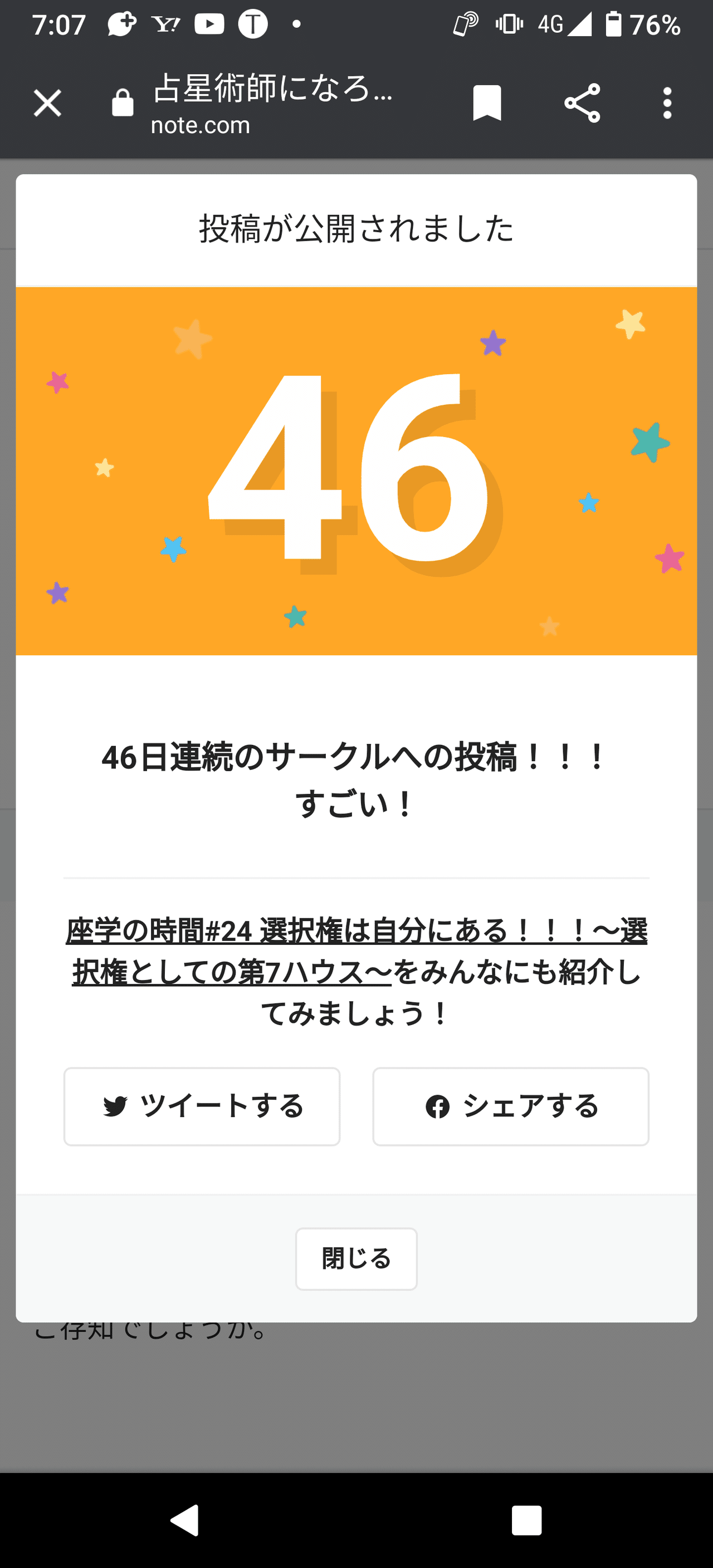Open the linked article 座学の時間#24
713x1568 pixels.
pyautogui.click(x=356, y=952)
